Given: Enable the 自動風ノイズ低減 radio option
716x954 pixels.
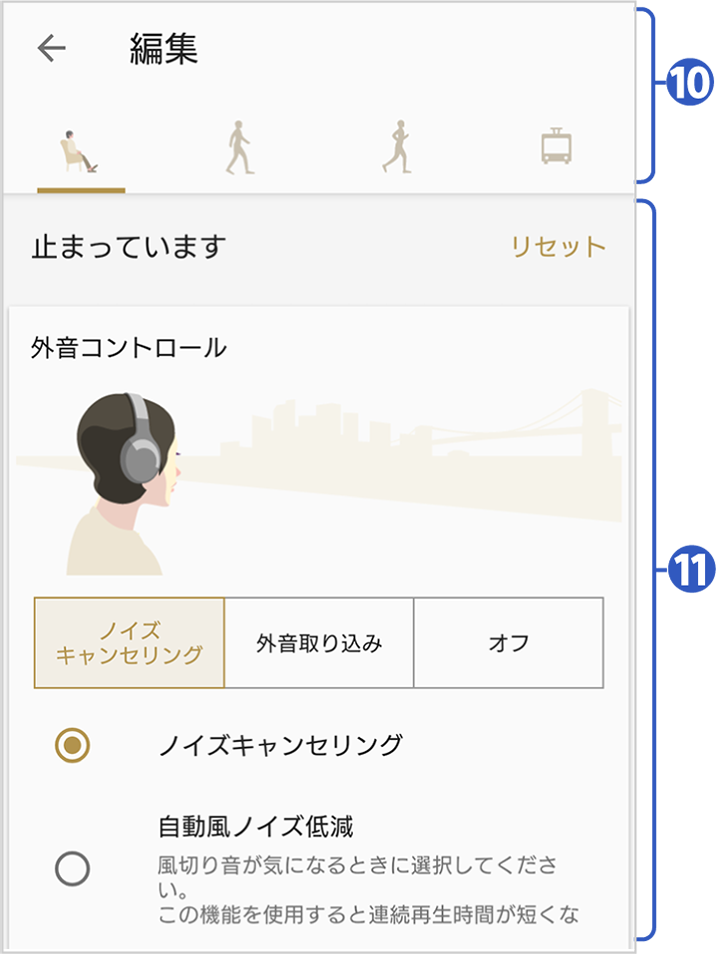Looking at the screenshot, I should [73, 869].
